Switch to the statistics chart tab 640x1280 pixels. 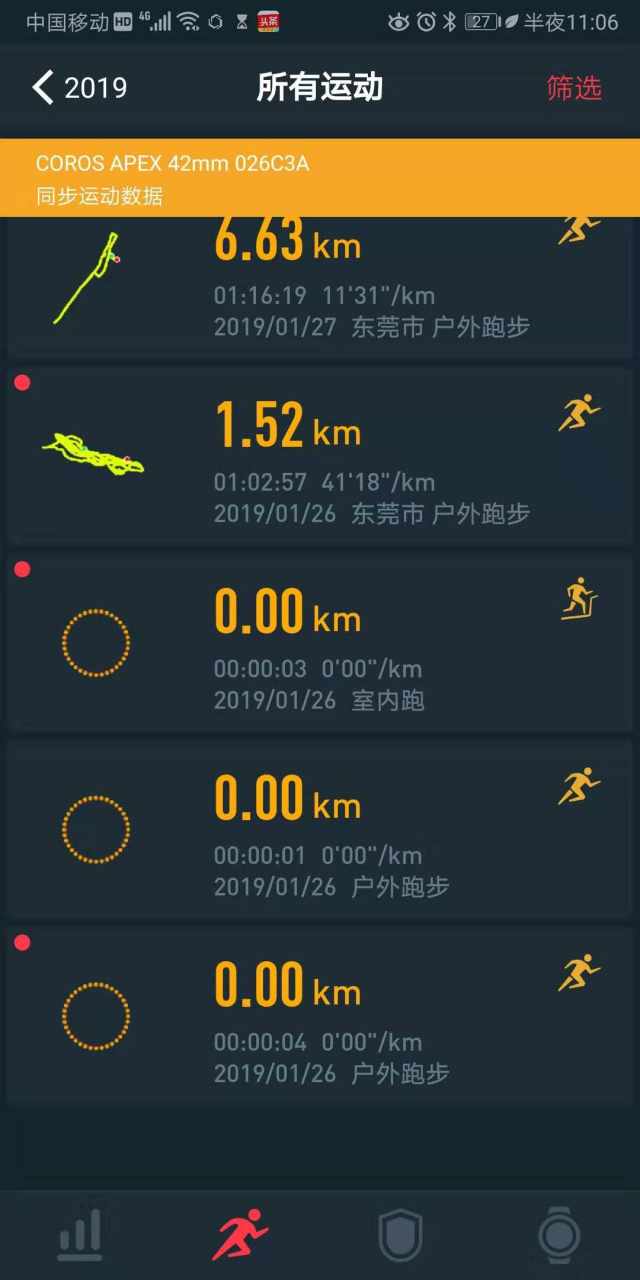80,1235
